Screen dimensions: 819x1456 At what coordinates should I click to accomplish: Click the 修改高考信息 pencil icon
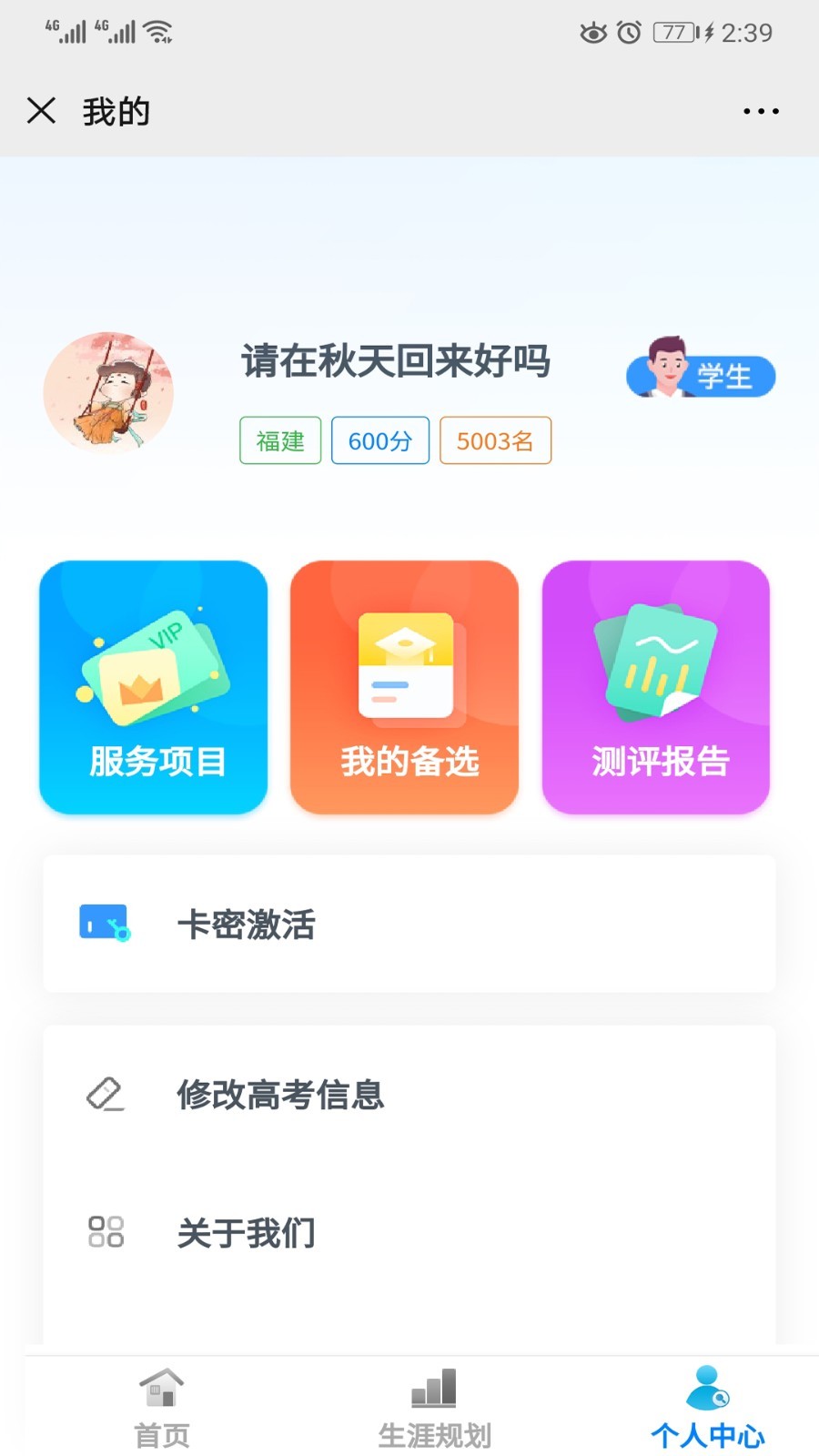[x=106, y=1094]
